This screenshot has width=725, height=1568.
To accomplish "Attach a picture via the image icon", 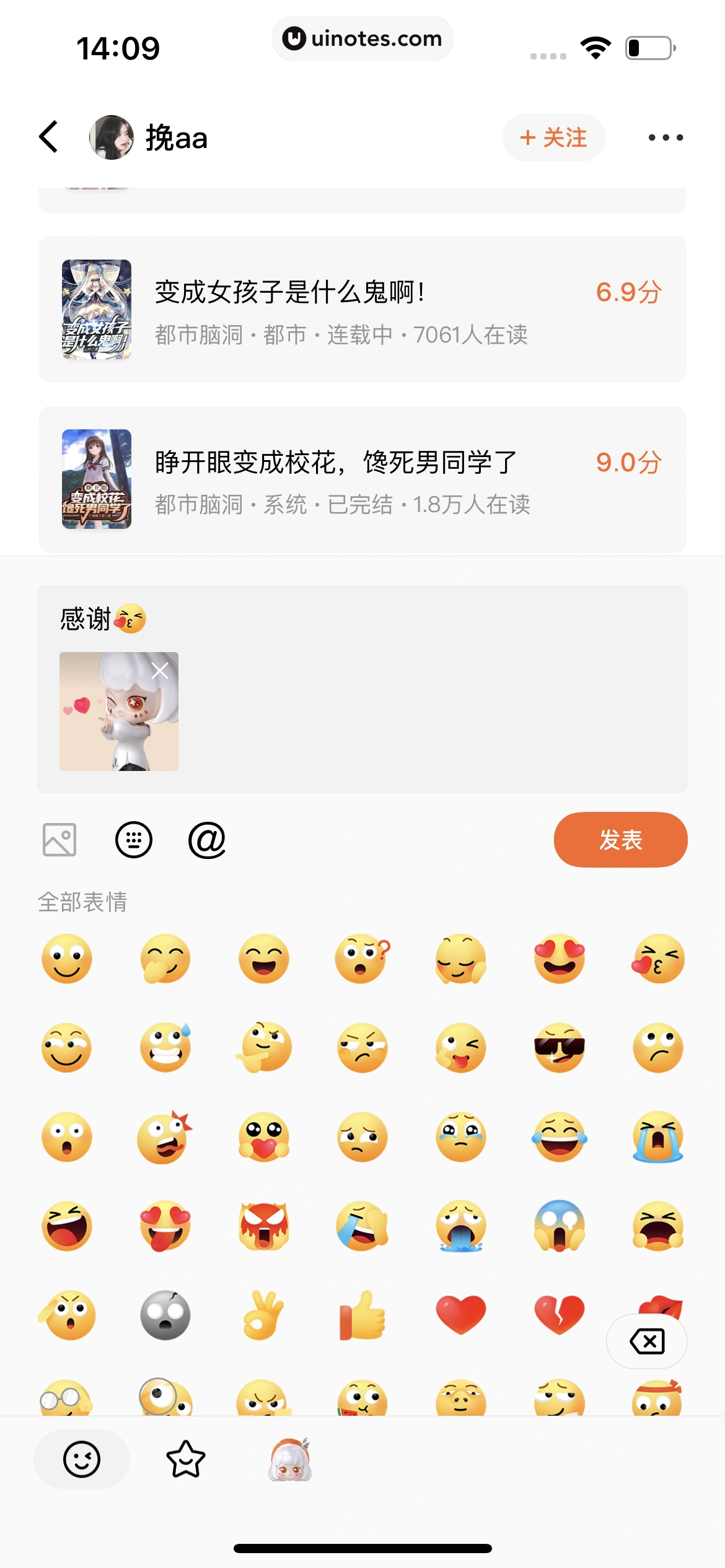I will (x=59, y=840).
